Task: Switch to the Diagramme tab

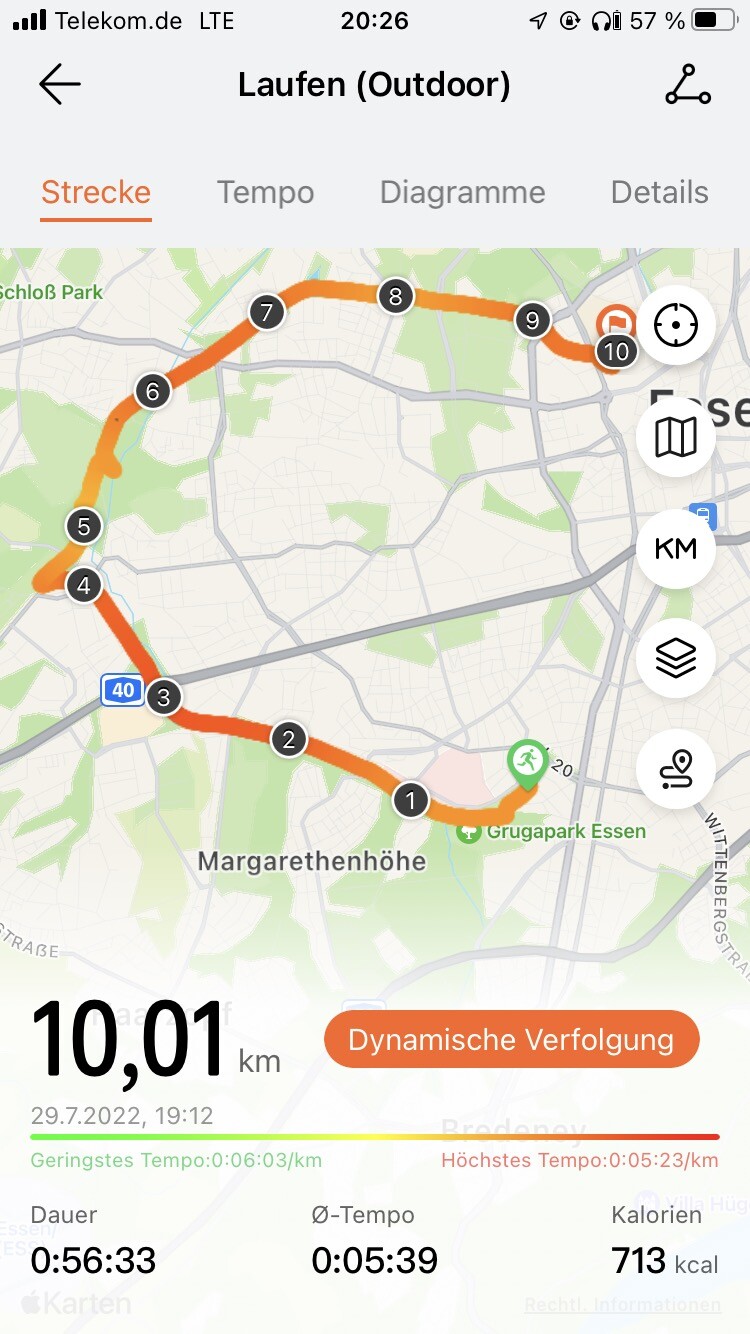Action: 462,192
